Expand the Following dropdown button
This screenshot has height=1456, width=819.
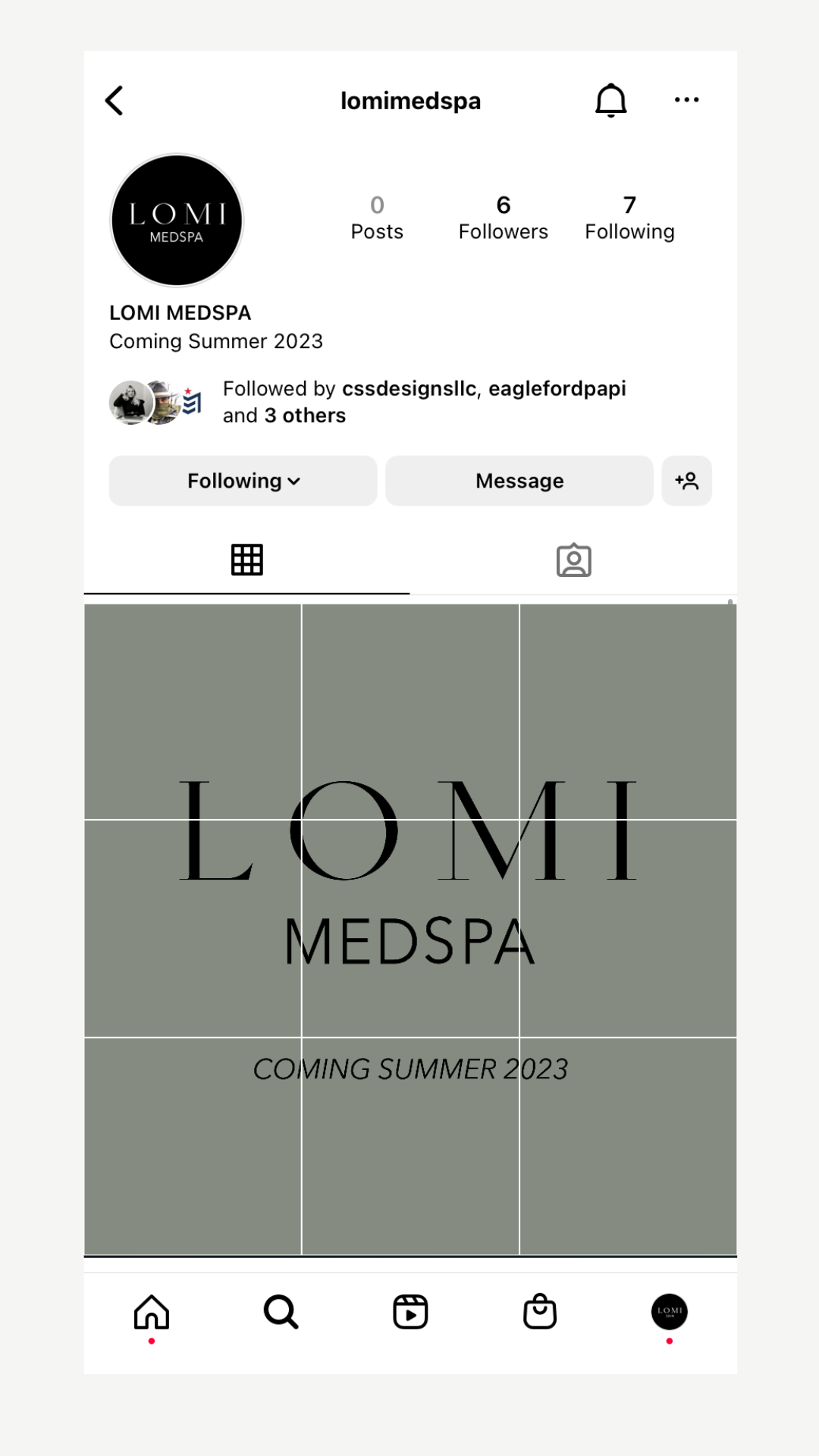point(243,481)
